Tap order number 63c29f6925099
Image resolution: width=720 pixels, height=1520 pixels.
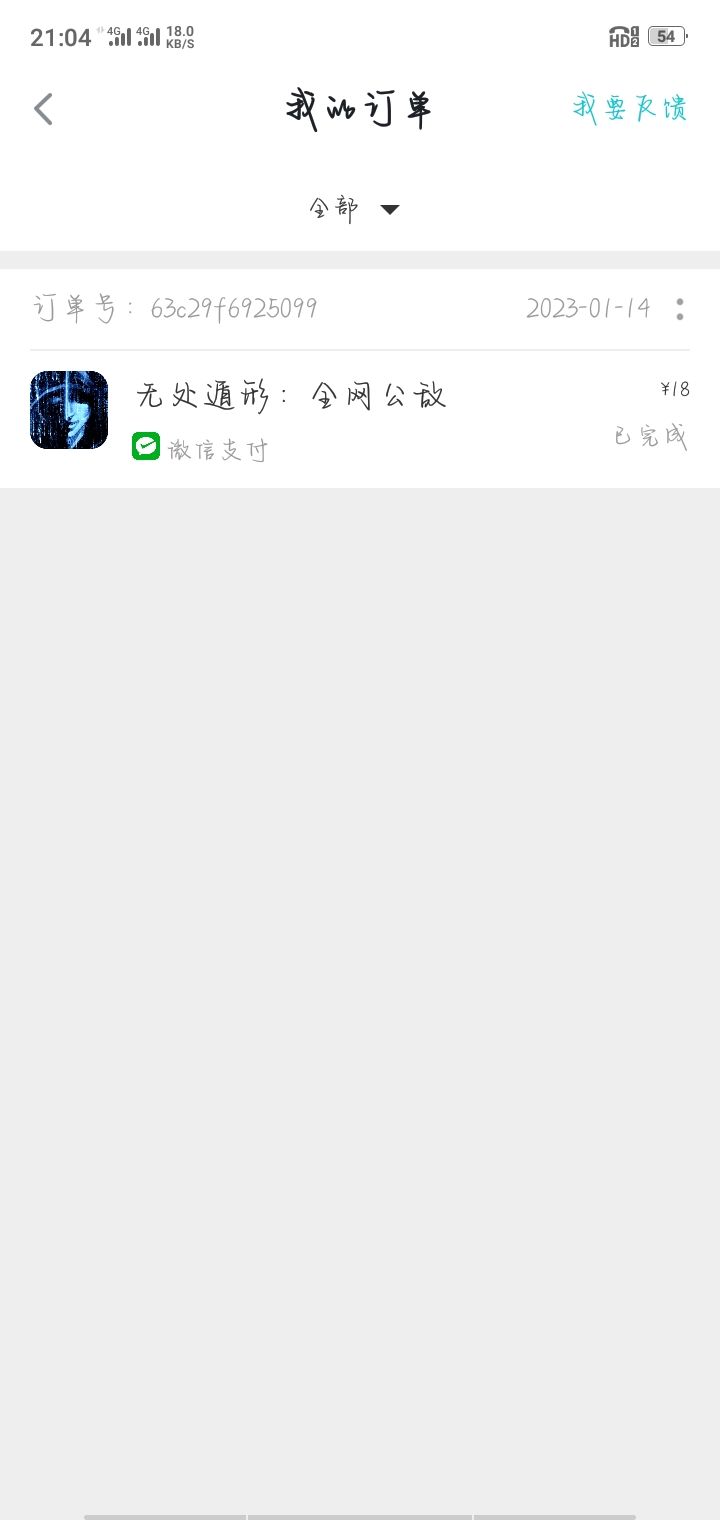point(235,310)
